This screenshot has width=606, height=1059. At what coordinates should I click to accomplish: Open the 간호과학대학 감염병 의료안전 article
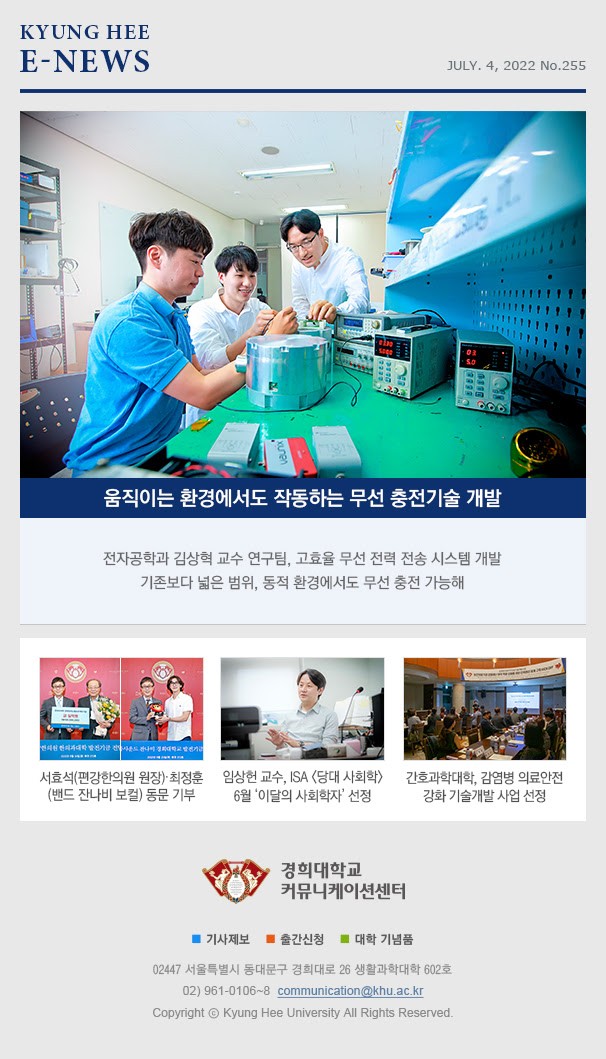tap(484, 786)
